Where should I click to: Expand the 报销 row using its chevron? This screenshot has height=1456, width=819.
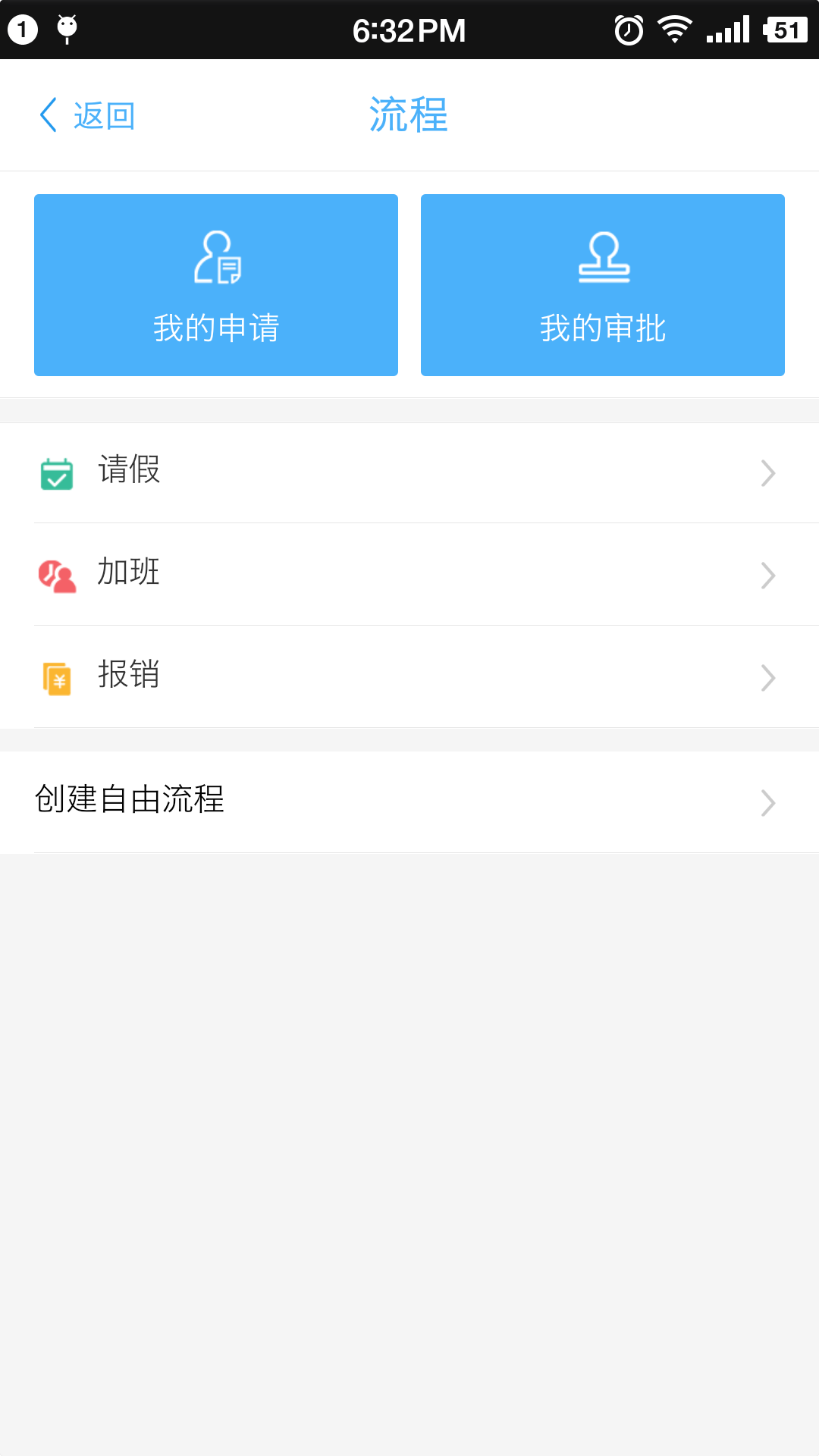pyautogui.click(x=769, y=677)
